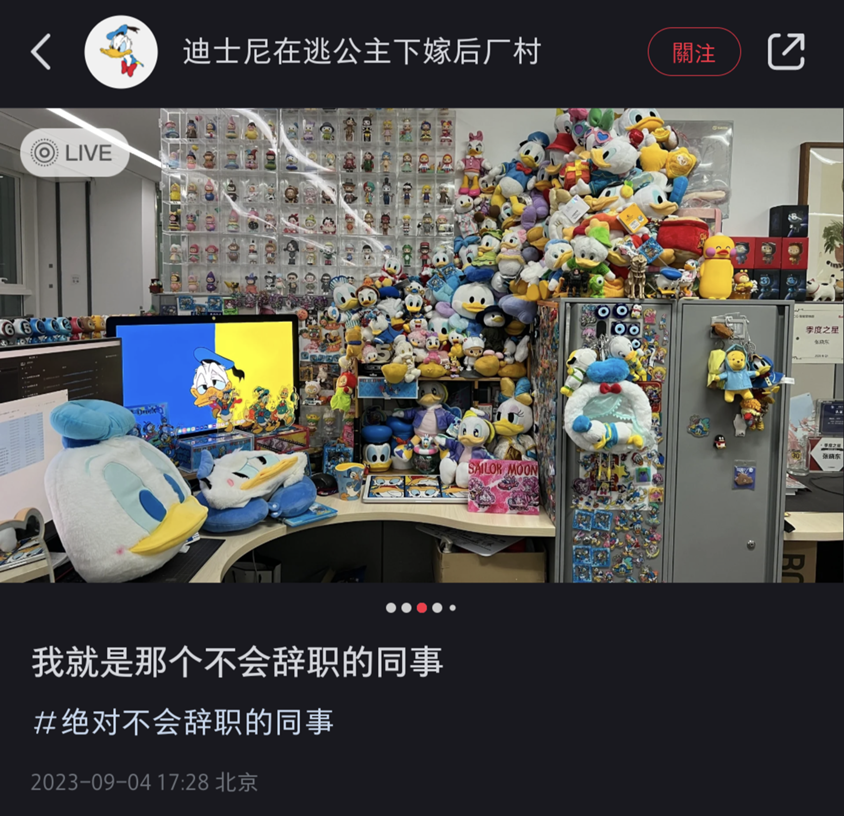Go back using the arrow icon

tap(41, 52)
